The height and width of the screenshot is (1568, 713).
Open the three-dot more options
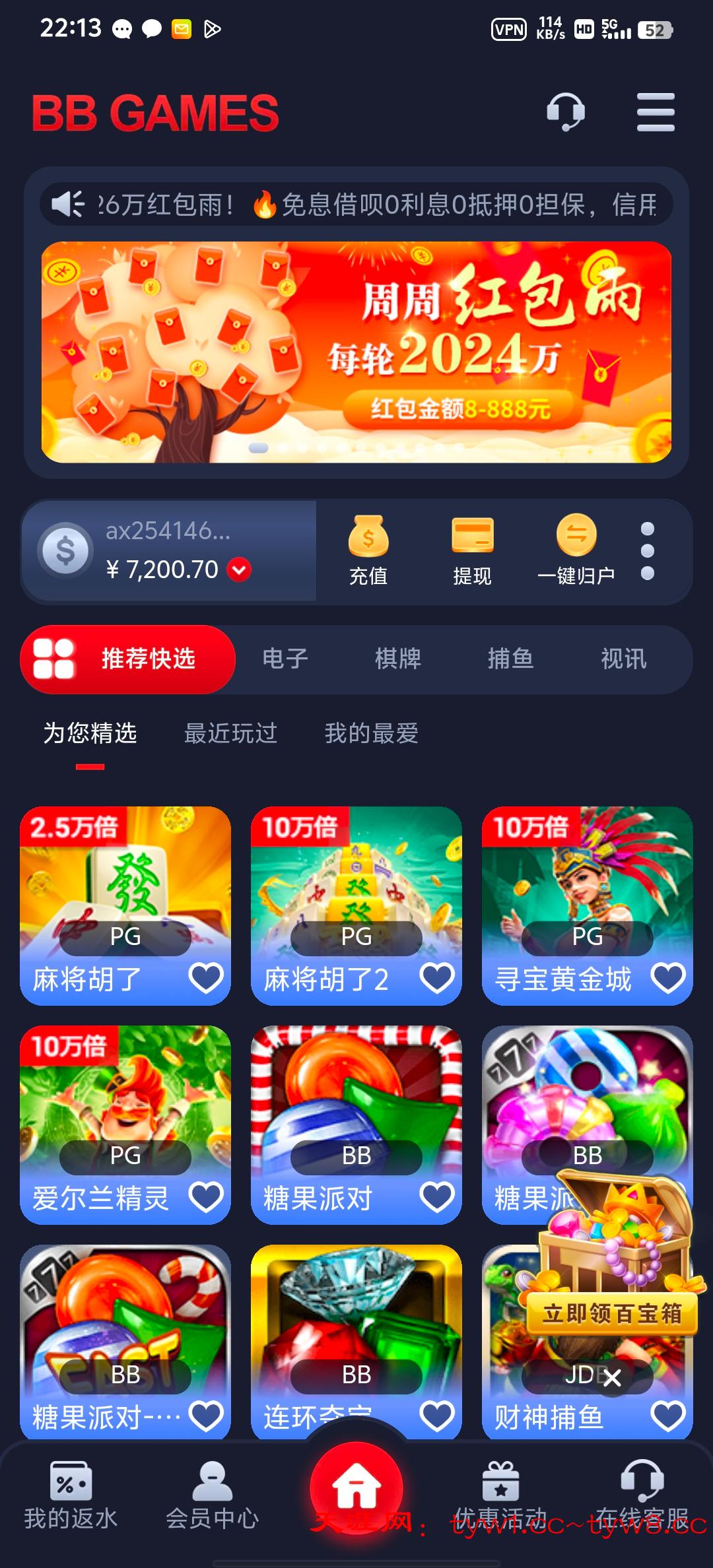(x=648, y=552)
